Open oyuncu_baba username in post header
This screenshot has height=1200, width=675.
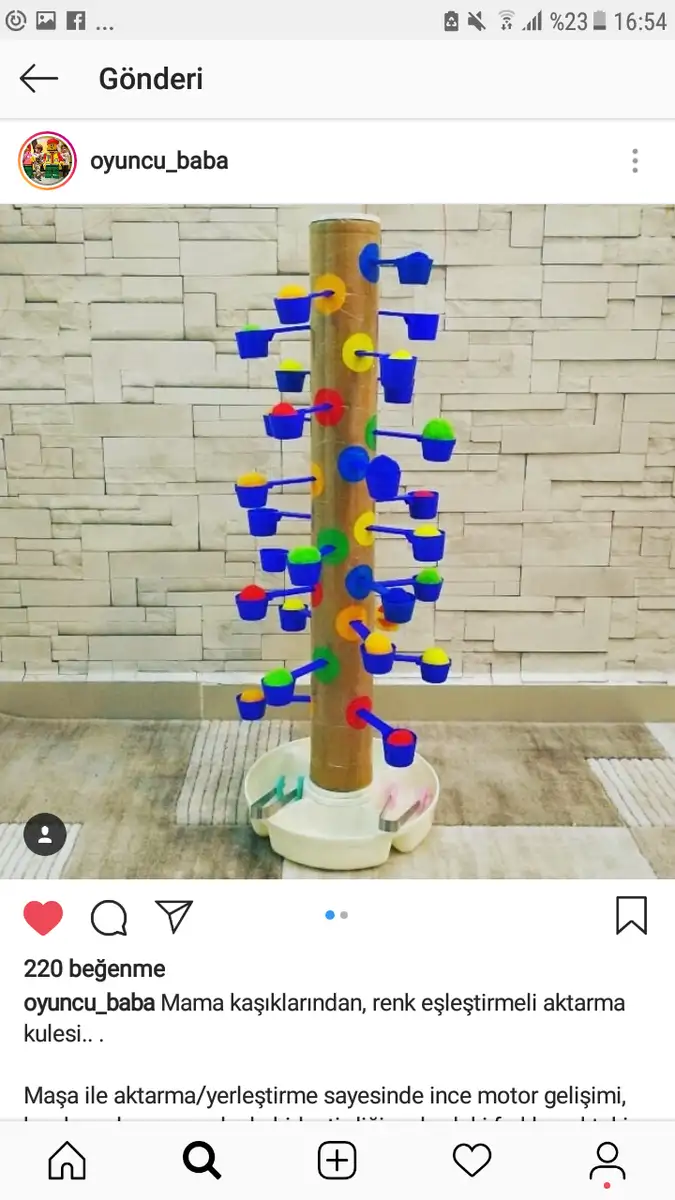(159, 161)
